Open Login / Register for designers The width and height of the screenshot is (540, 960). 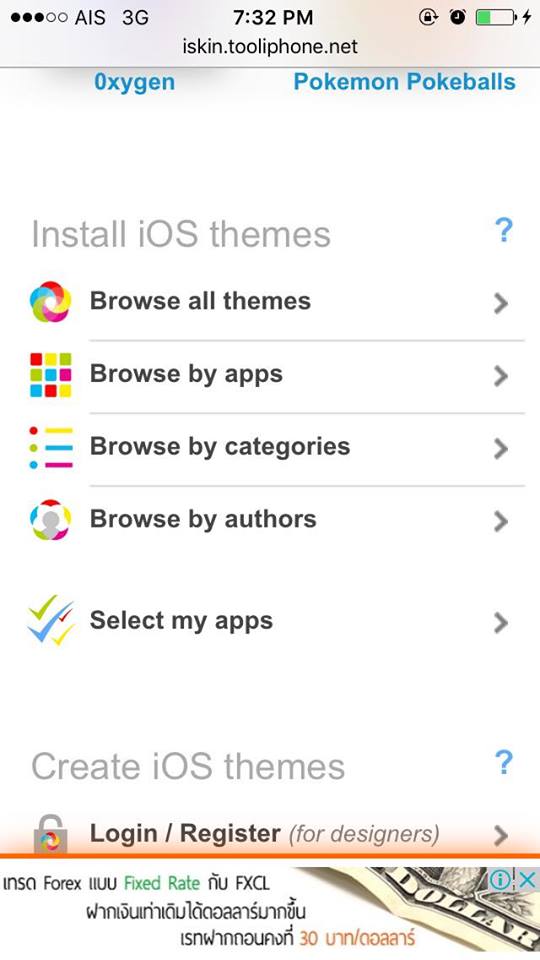(270, 833)
